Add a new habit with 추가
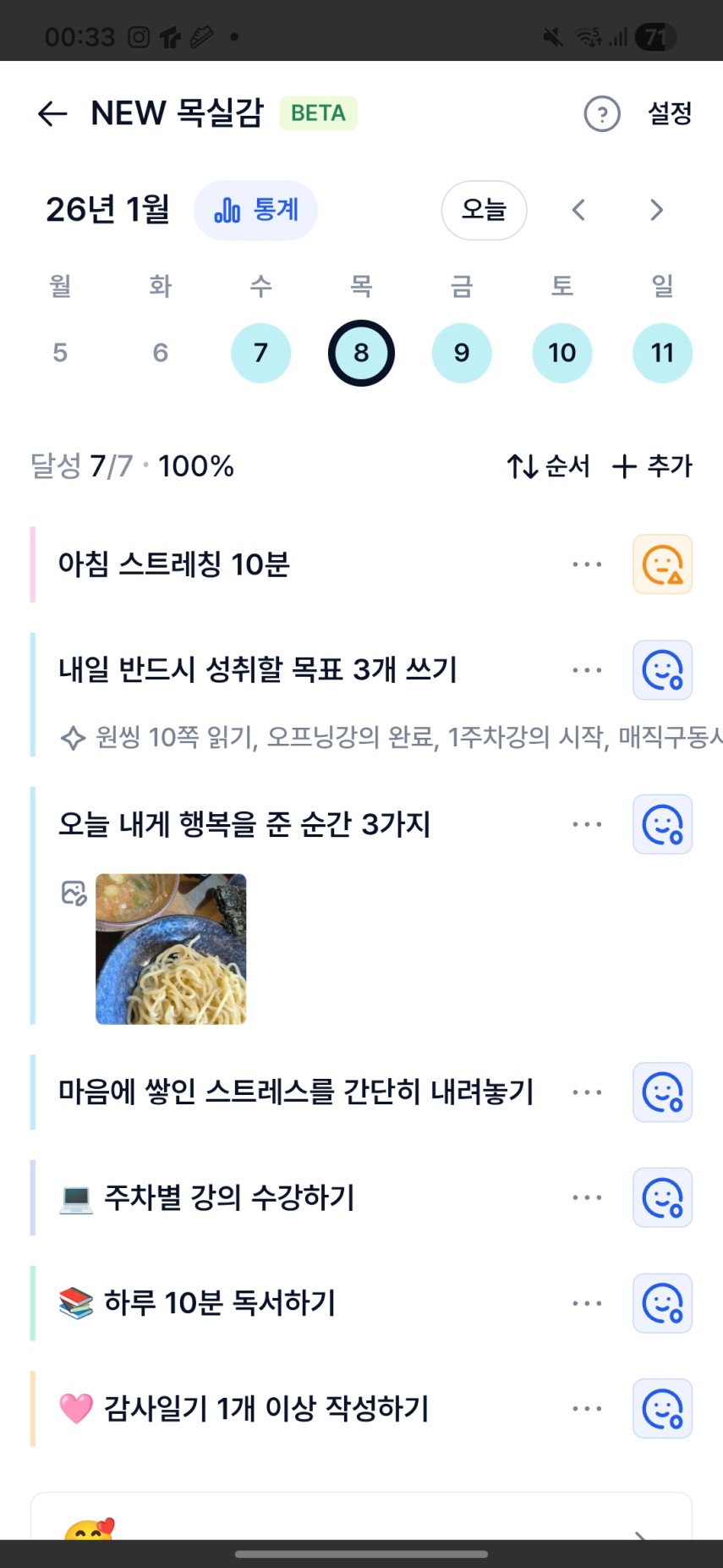Viewport: 723px width, 1568px height. tap(652, 466)
